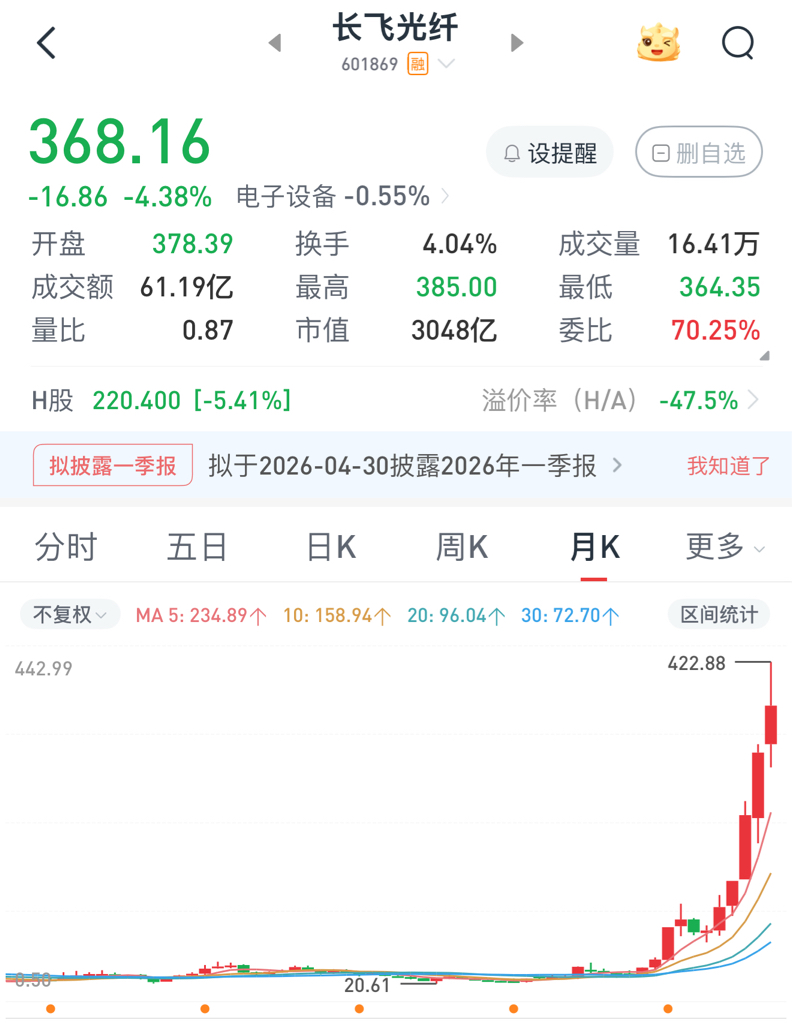Select the 月K chart tab
The width and height of the screenshot is (792, 1024).
point(594,547)
